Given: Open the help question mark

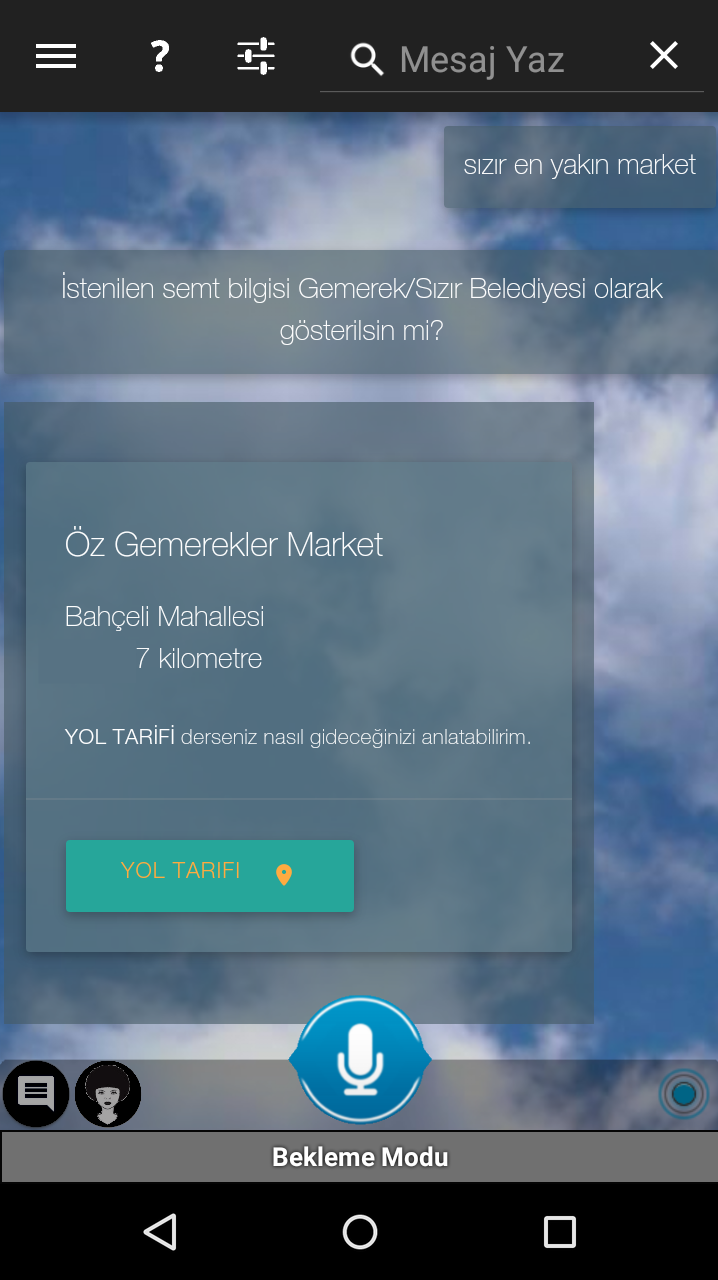Looking at the screenshot, I should tap(159, 57).
